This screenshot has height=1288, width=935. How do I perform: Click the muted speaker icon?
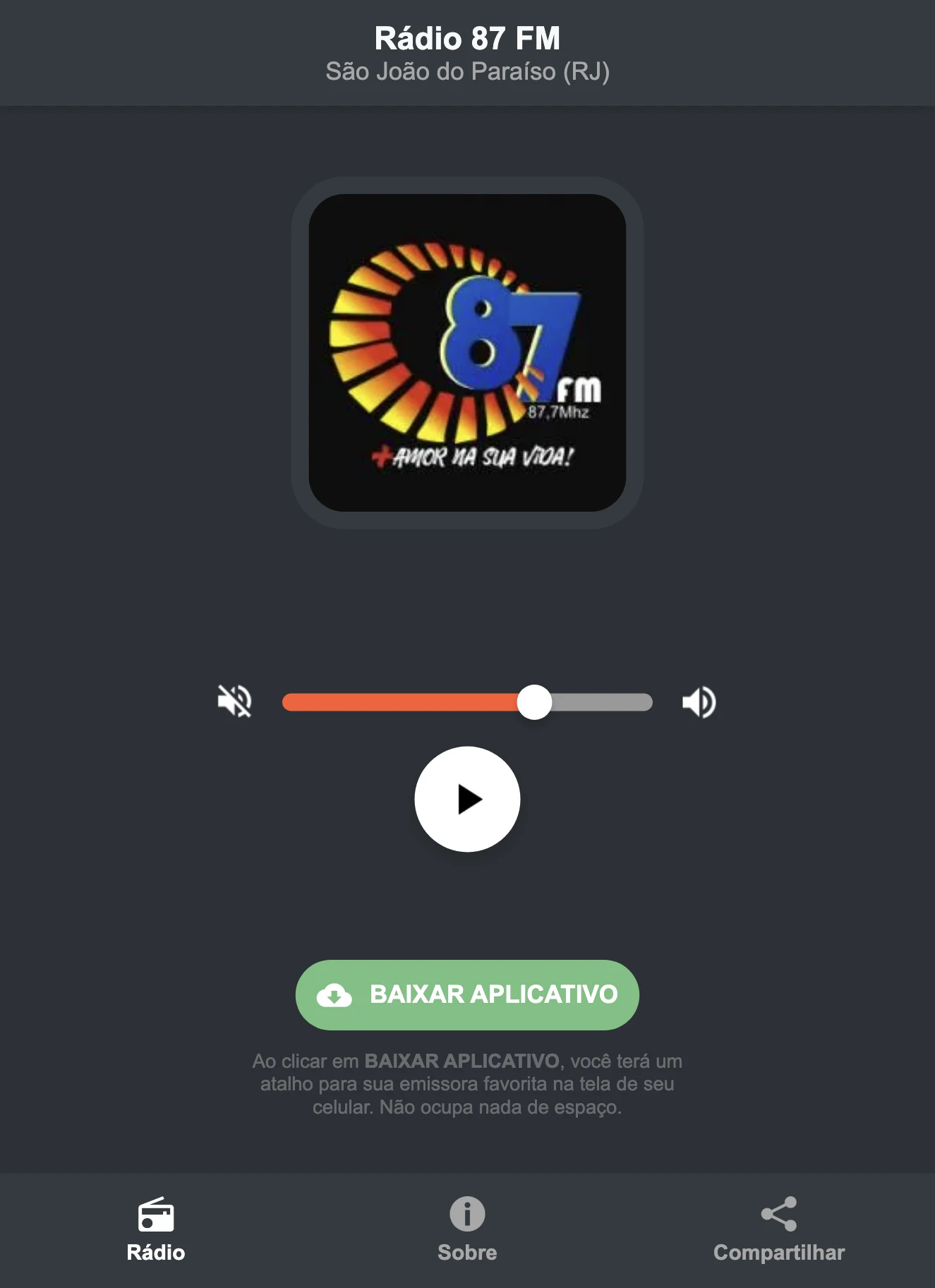coord(236,701)
